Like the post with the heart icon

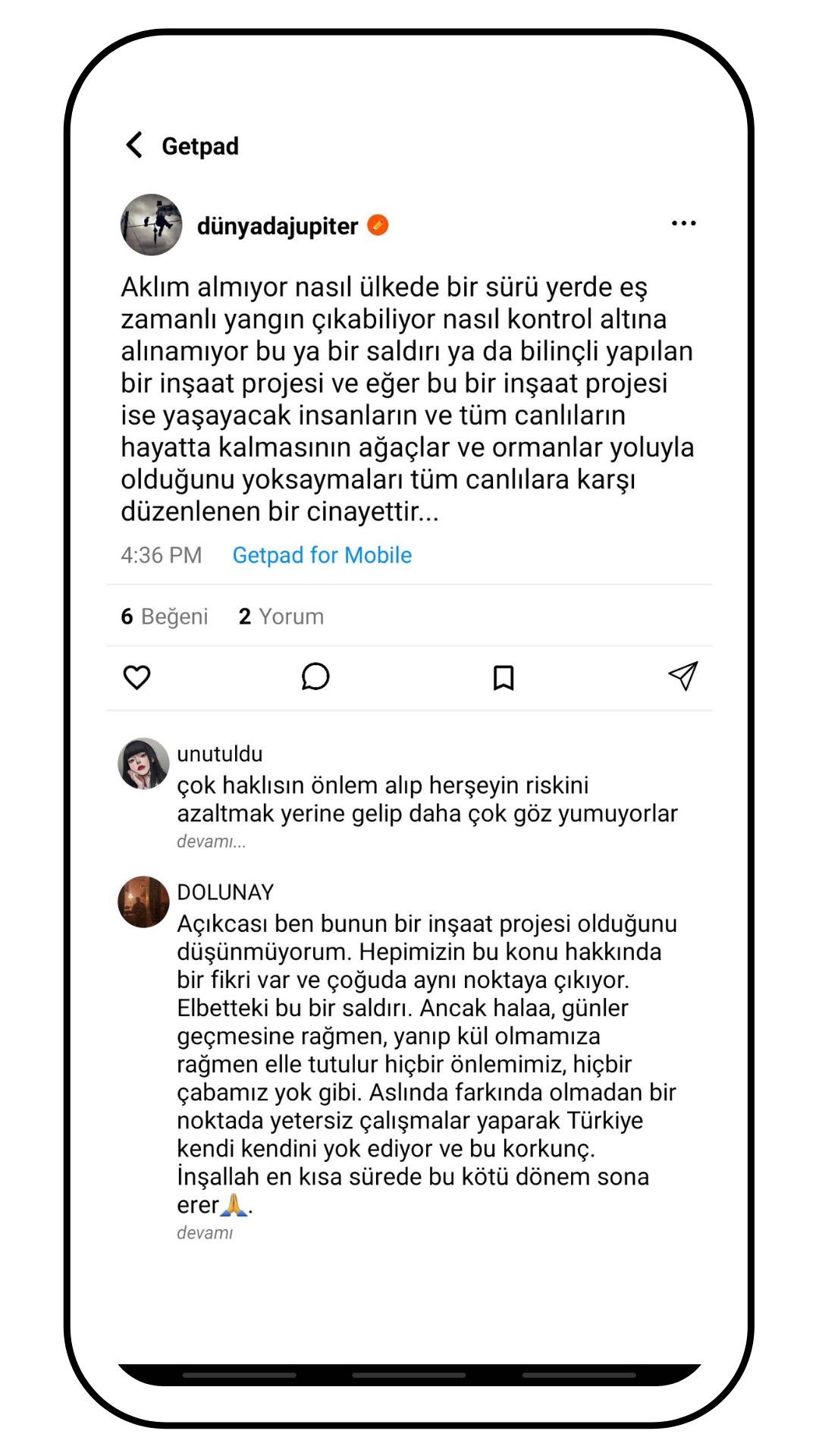pos(137,677)
